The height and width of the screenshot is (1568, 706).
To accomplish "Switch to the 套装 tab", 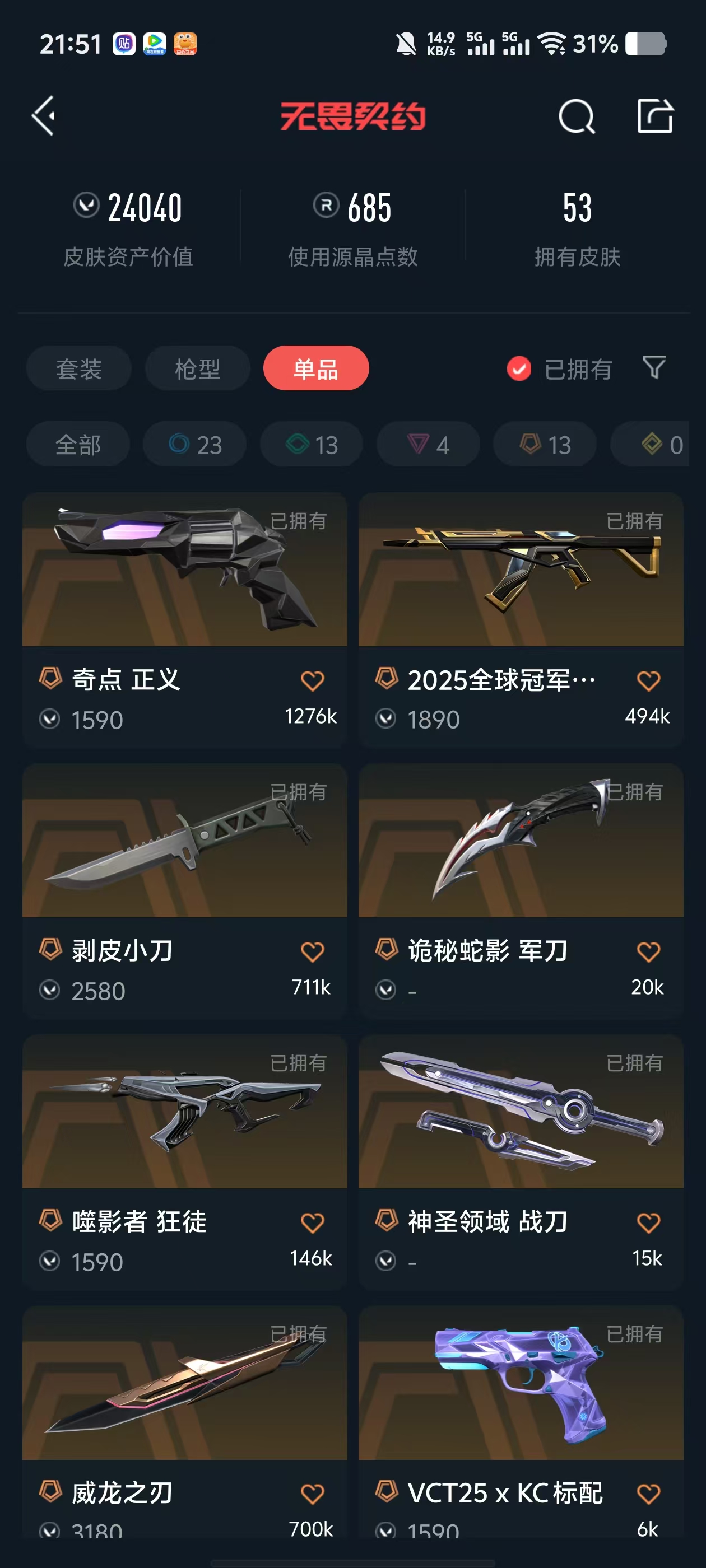I will [78, 368].
